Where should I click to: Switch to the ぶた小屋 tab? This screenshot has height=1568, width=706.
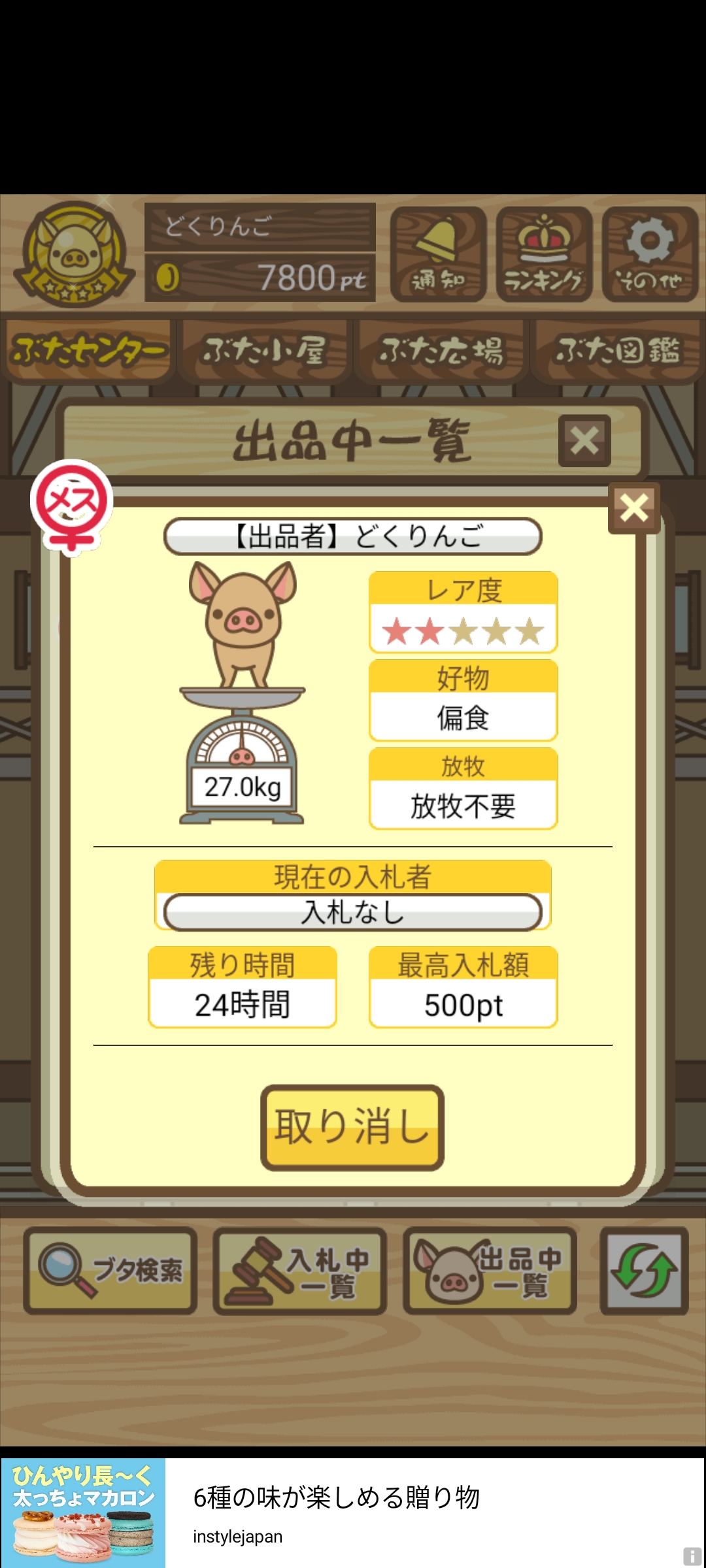click(x=265, y=351)
